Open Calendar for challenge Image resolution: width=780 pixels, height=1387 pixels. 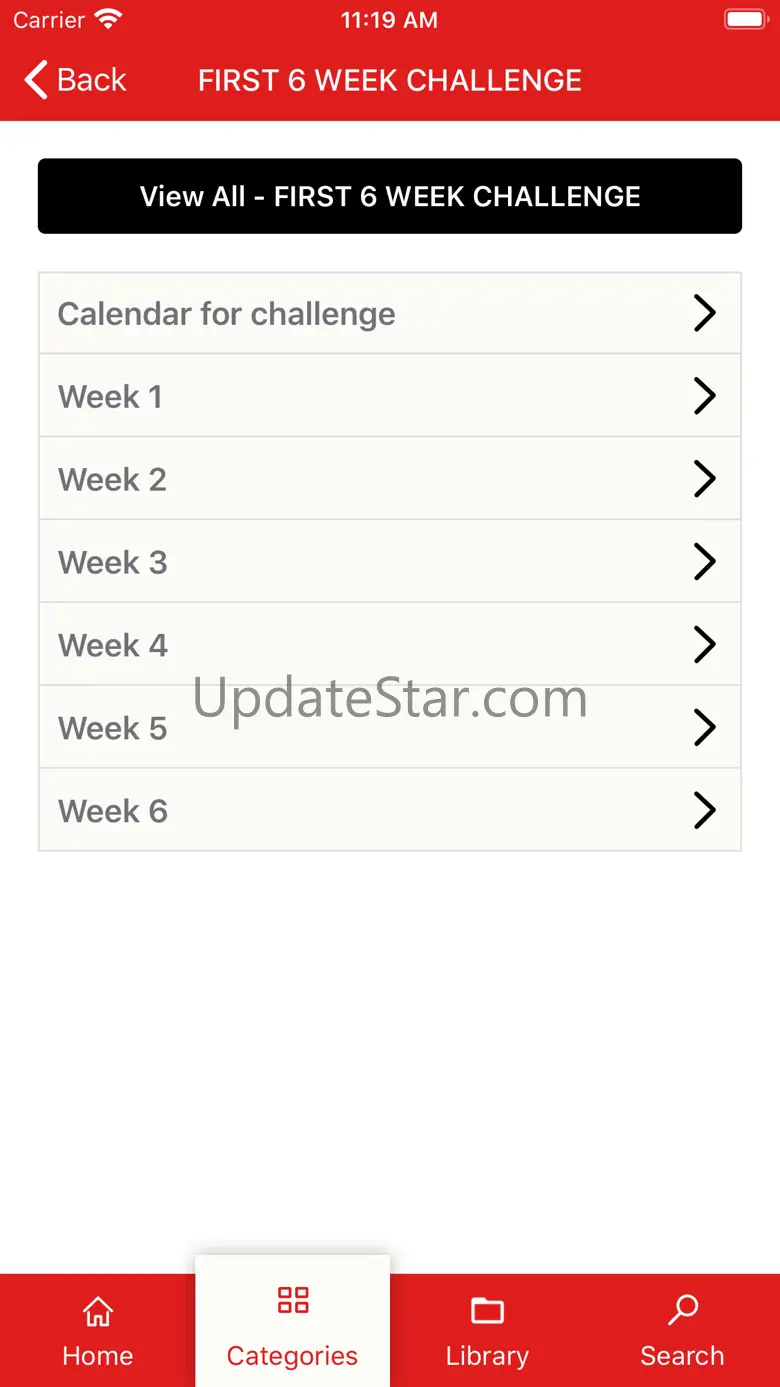click(390, 314)
